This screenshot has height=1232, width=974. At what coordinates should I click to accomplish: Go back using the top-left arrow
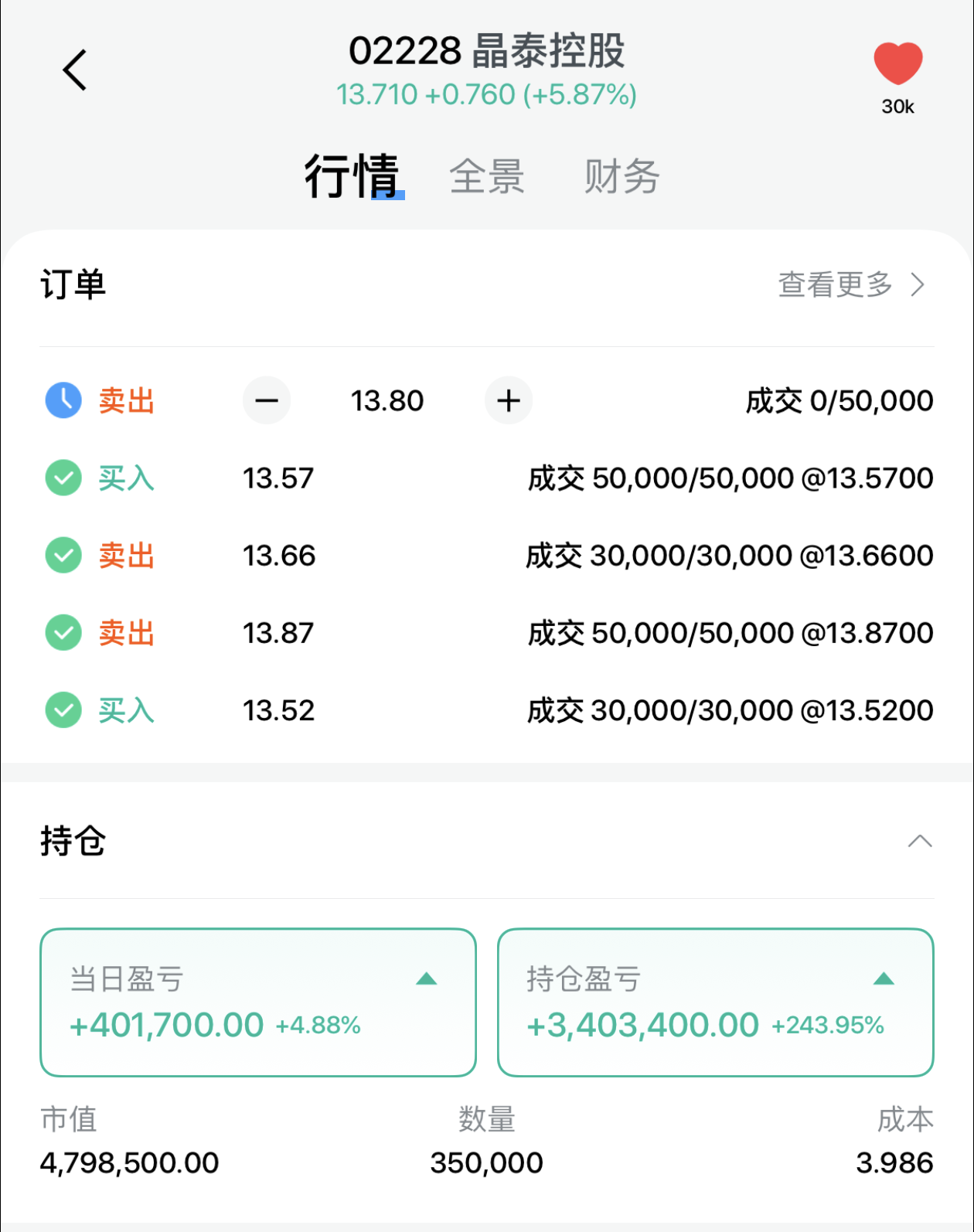75,70
